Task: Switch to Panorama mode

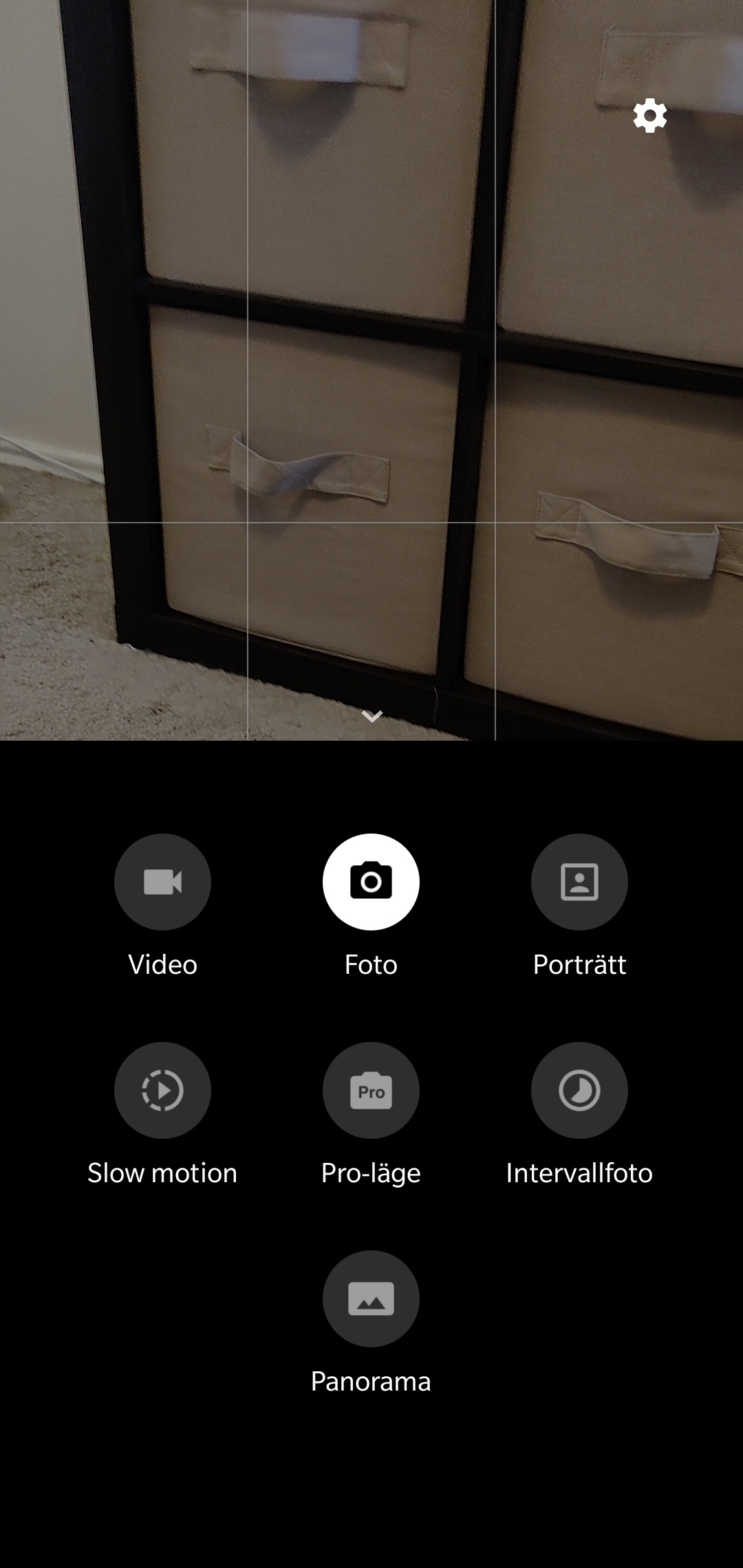Action: click(x=371, y=1298)
